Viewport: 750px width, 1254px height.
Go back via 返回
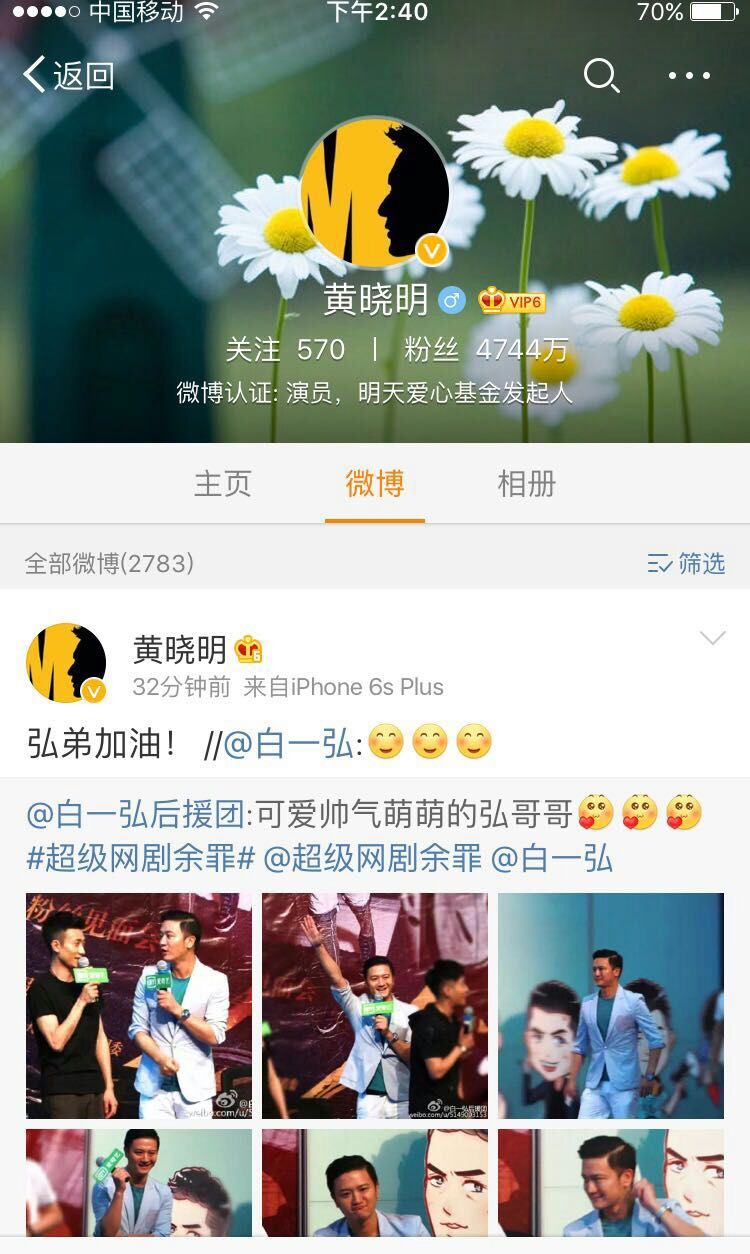(x=68, y=75)
